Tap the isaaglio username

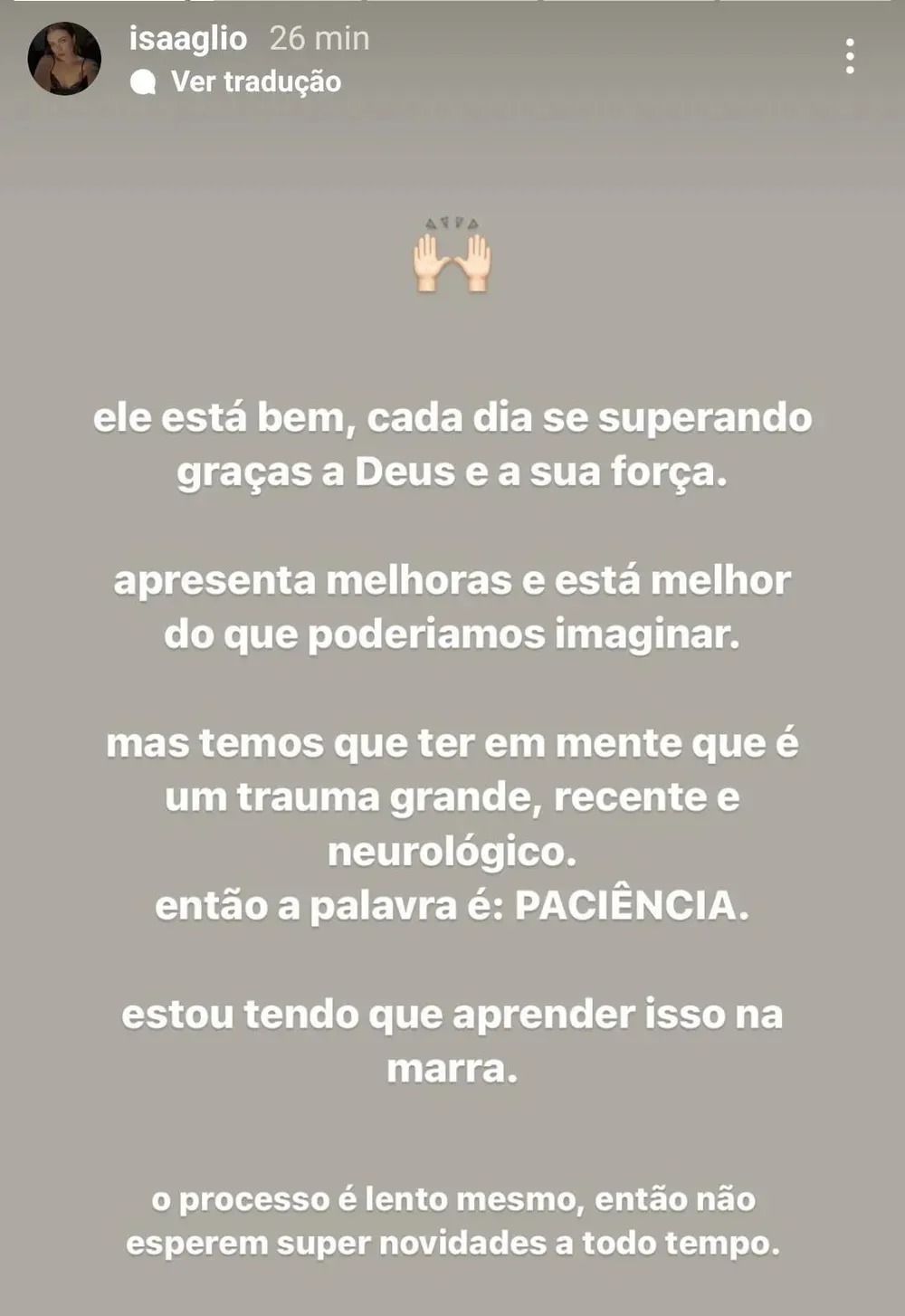click(188, 38)
